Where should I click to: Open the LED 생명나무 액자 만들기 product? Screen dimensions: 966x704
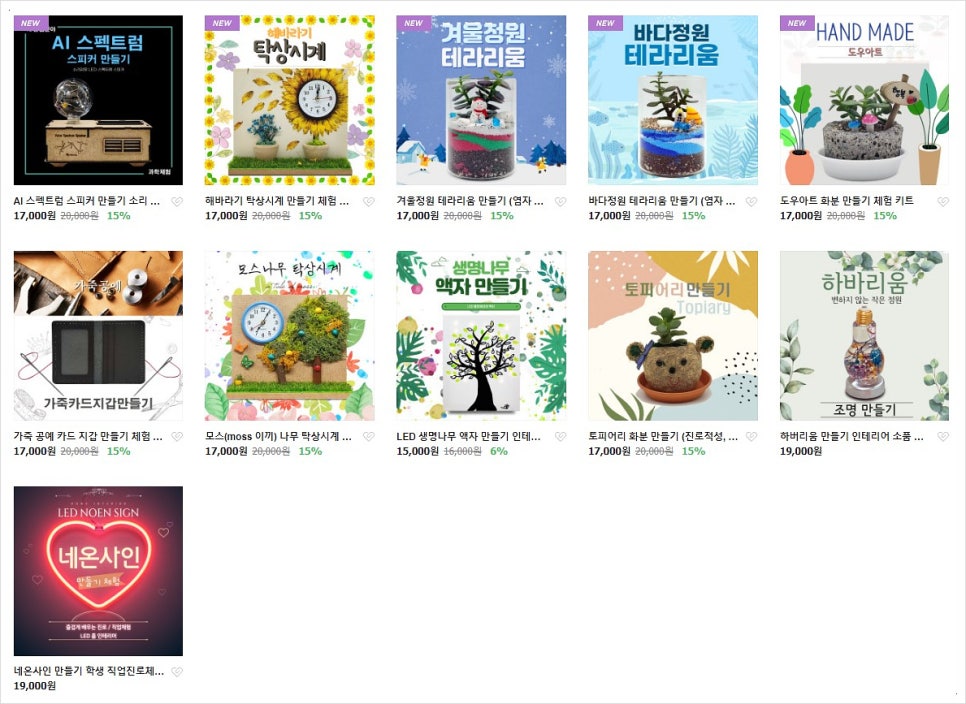(481, 336)
